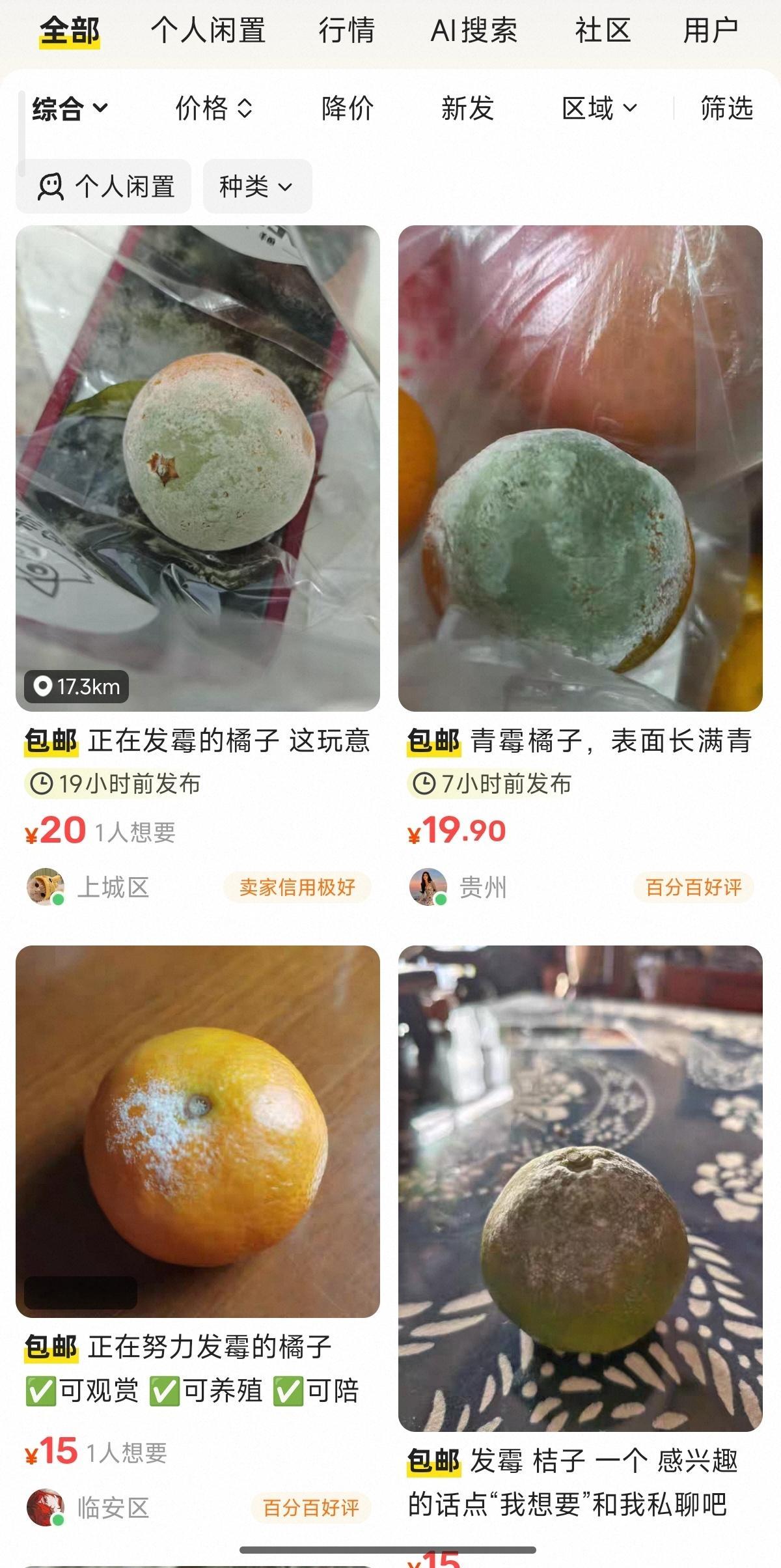781x1568 pixels.
Task: Open the 正在努力发霉的橘子 ¥15 listing
Action: point(197,1133)
